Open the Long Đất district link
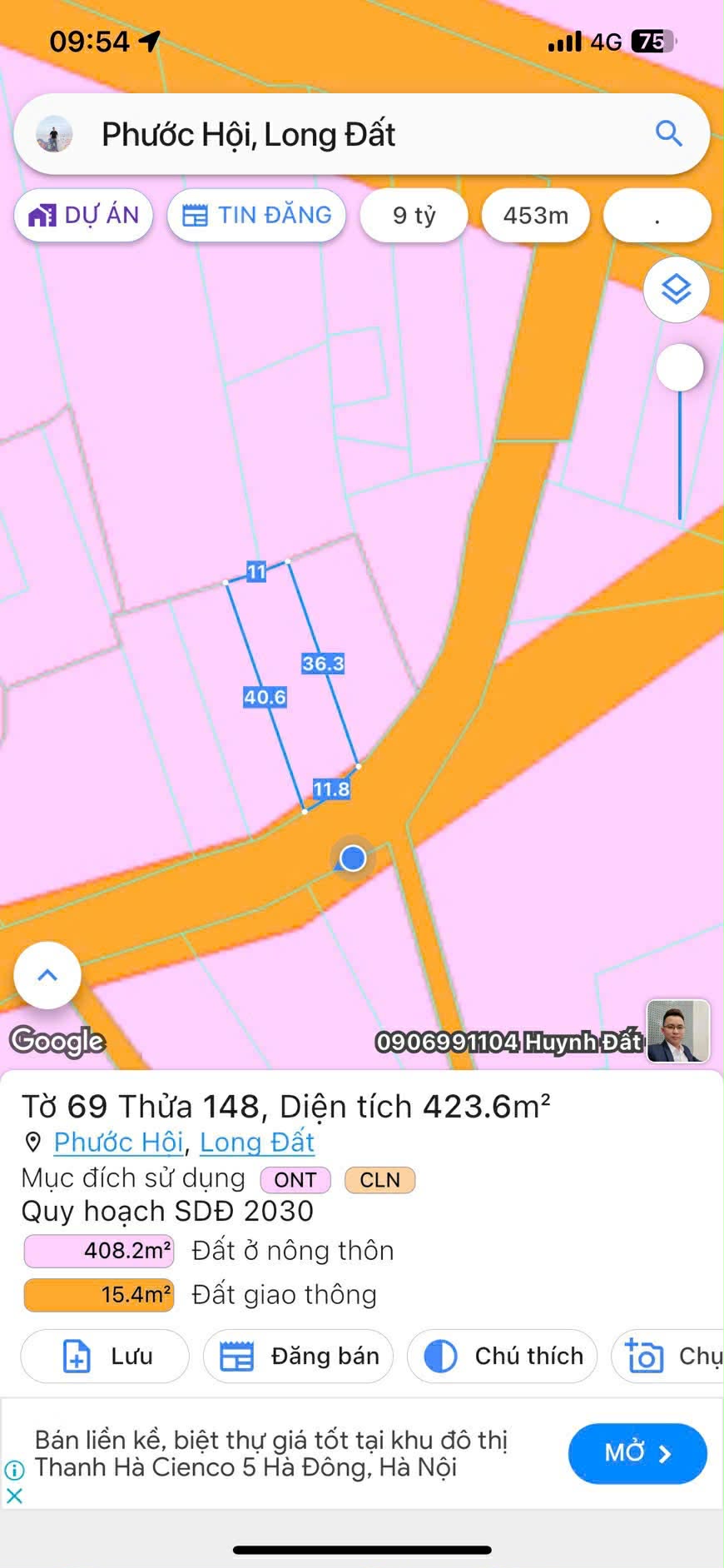 pyautogui.click(x=256, y=1142)
